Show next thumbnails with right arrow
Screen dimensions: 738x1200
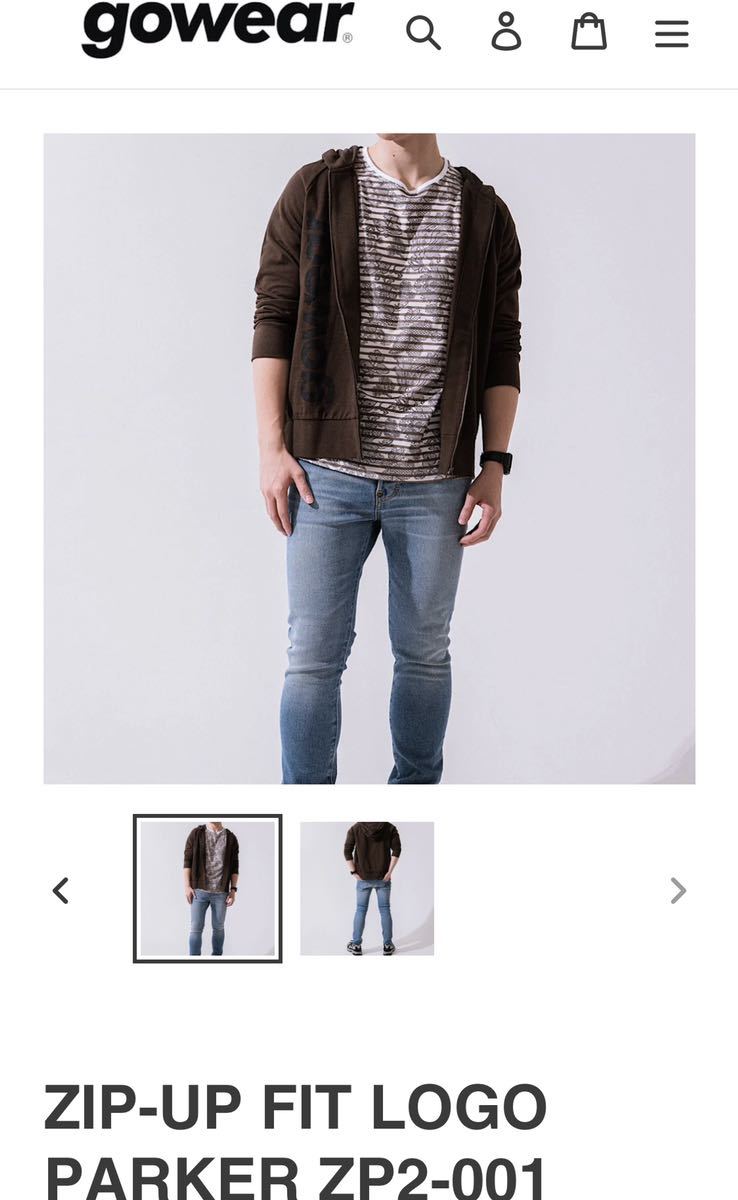pos(678,890)
